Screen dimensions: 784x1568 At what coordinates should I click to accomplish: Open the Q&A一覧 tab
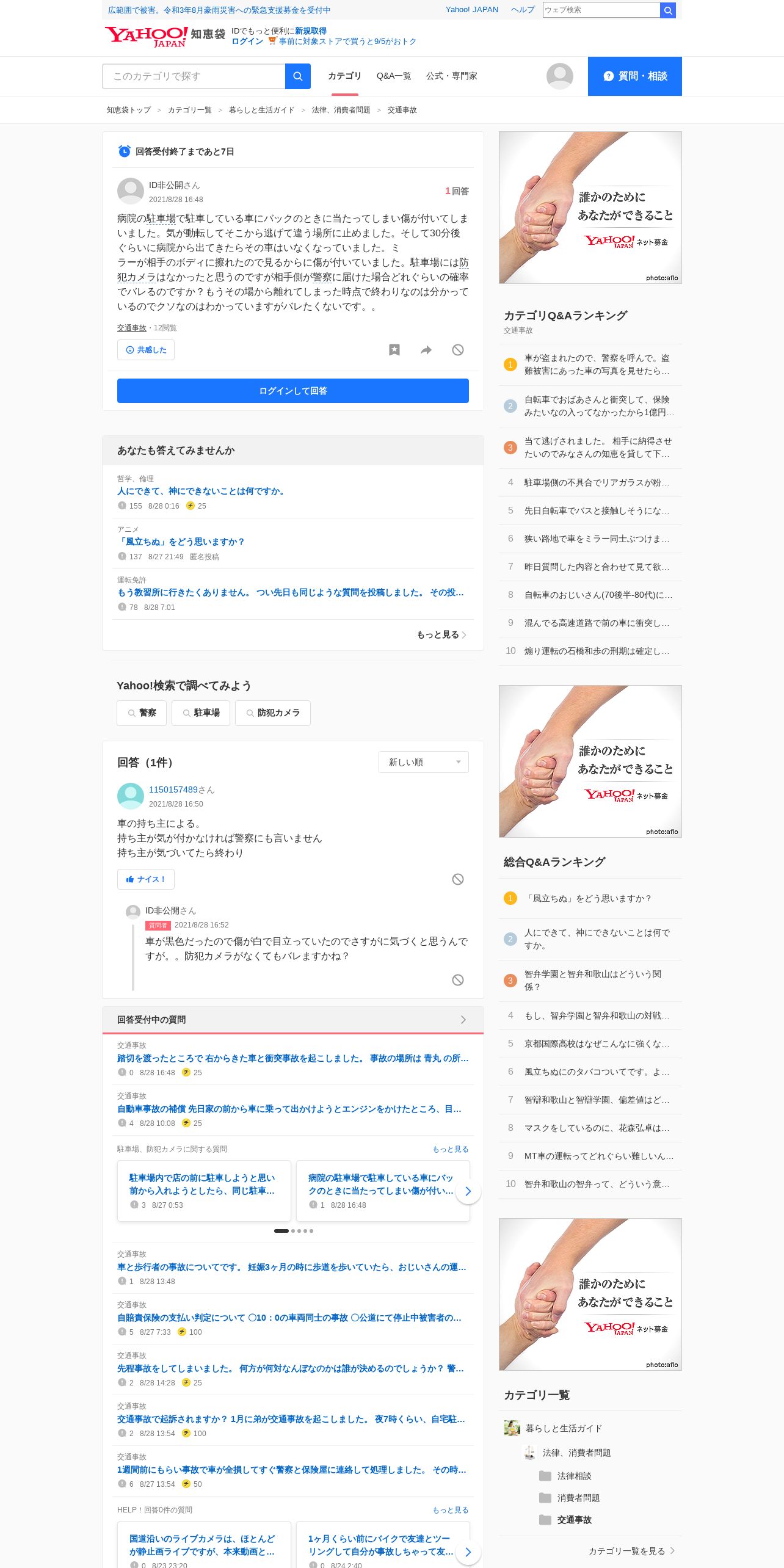pyautogui.click(x=394, y=76)
